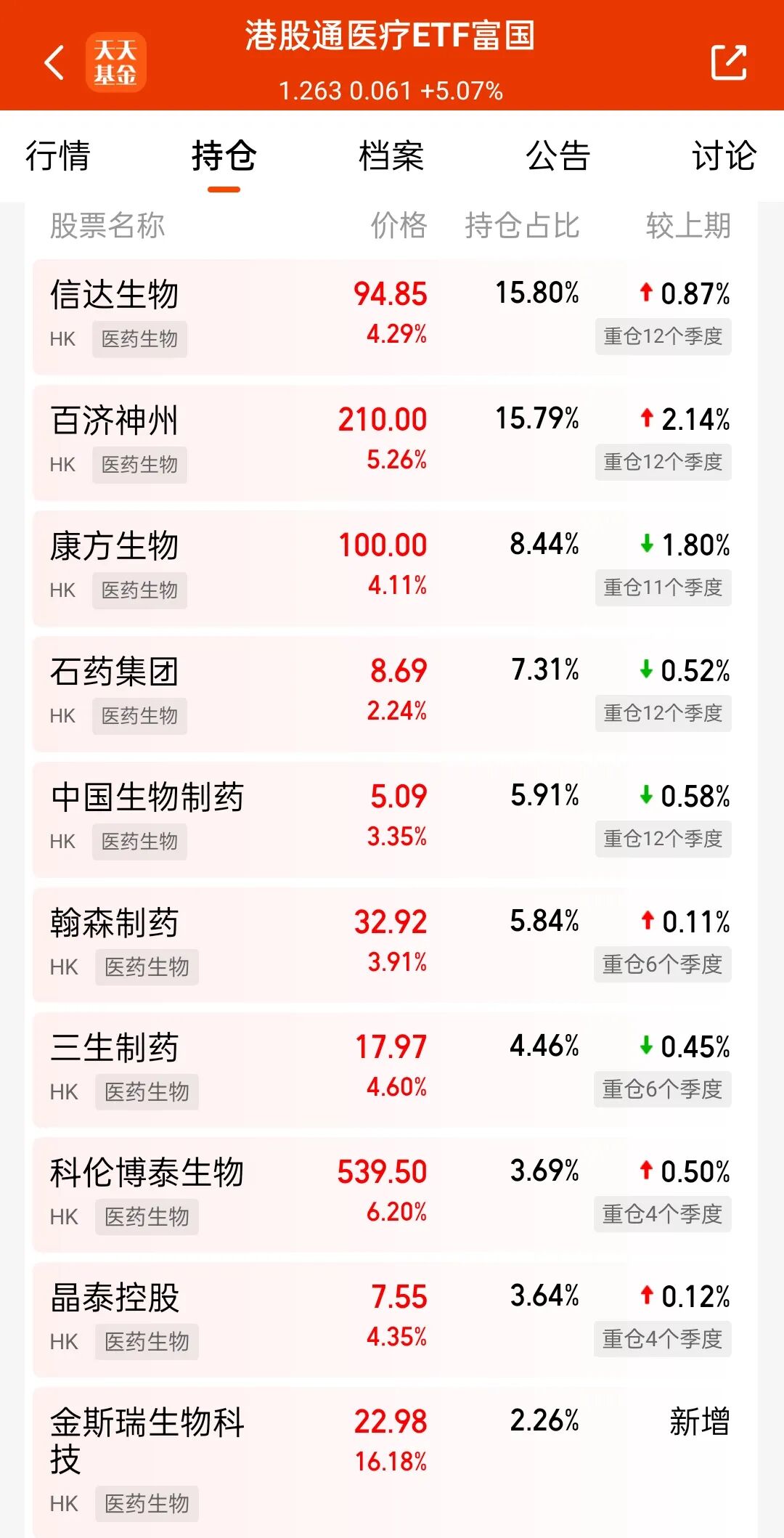Switch to the 公告 tab

point(558,156)
